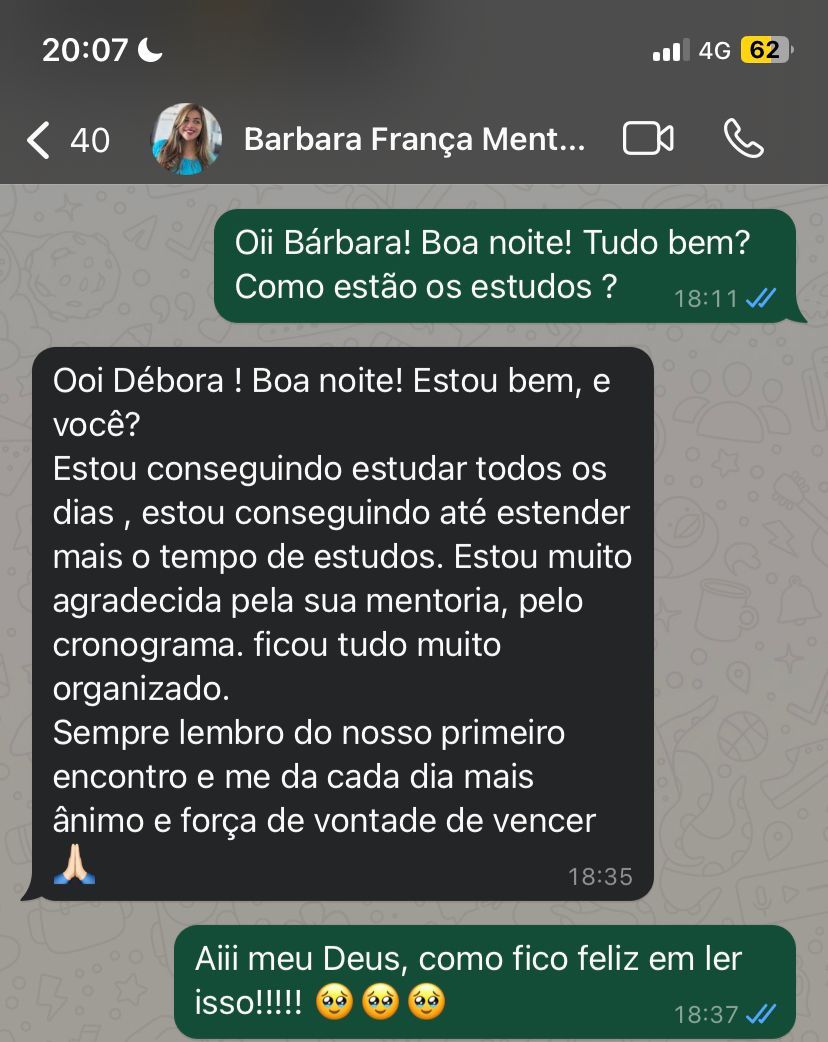The height and width of the screenshot is (1042, 828).
Task: Open Barbara França's profile picture
Action: coord(186,139)
